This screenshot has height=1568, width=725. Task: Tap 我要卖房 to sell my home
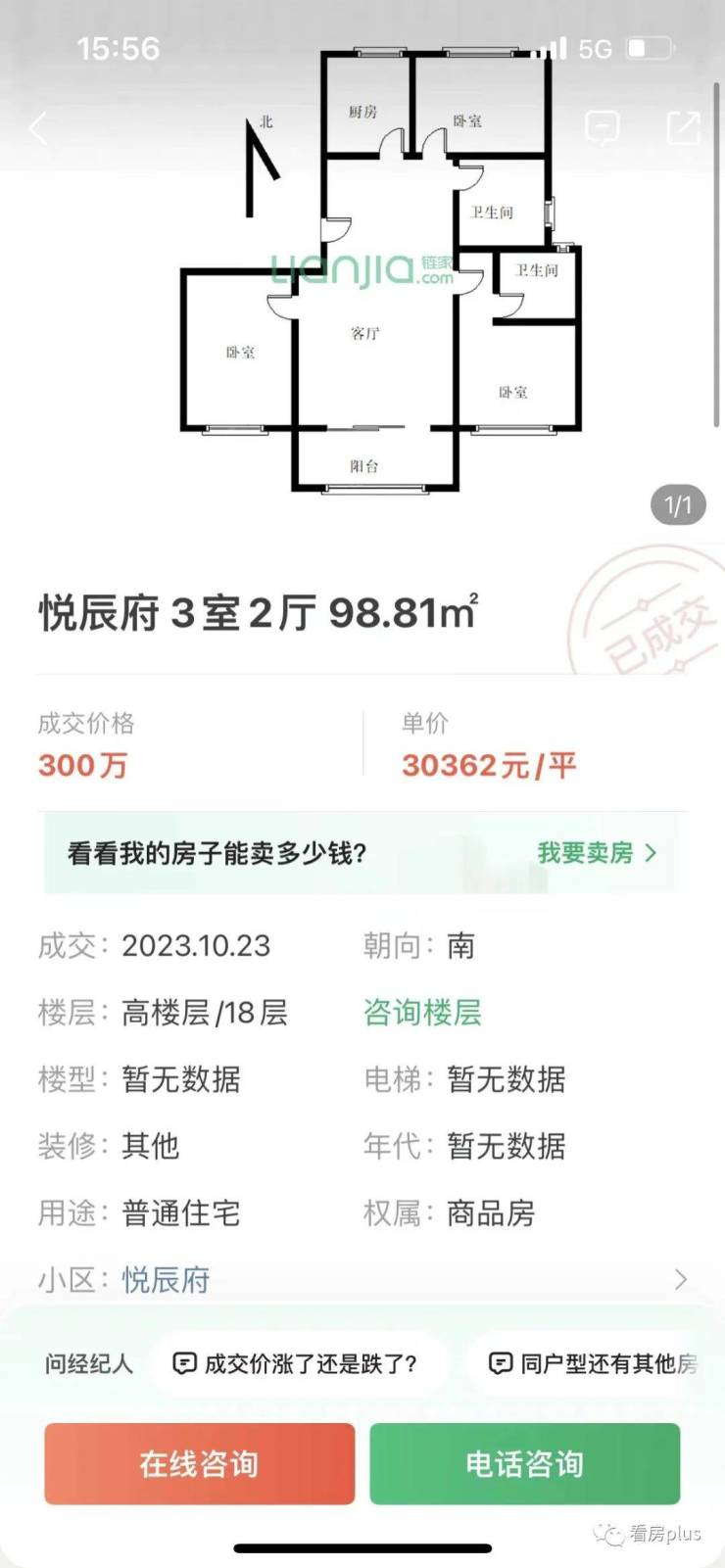click(596, 853)
